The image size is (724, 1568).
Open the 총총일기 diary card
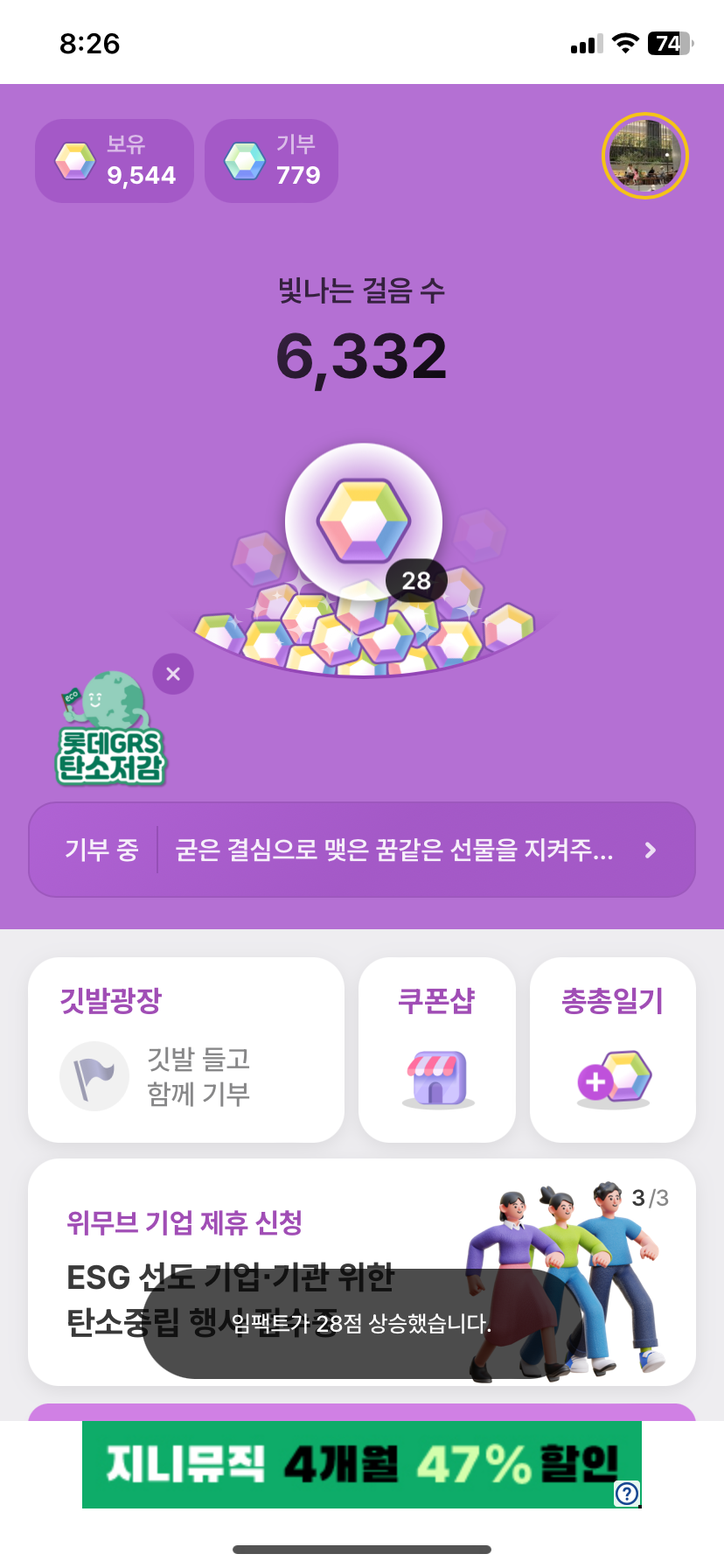(612, 1049)
